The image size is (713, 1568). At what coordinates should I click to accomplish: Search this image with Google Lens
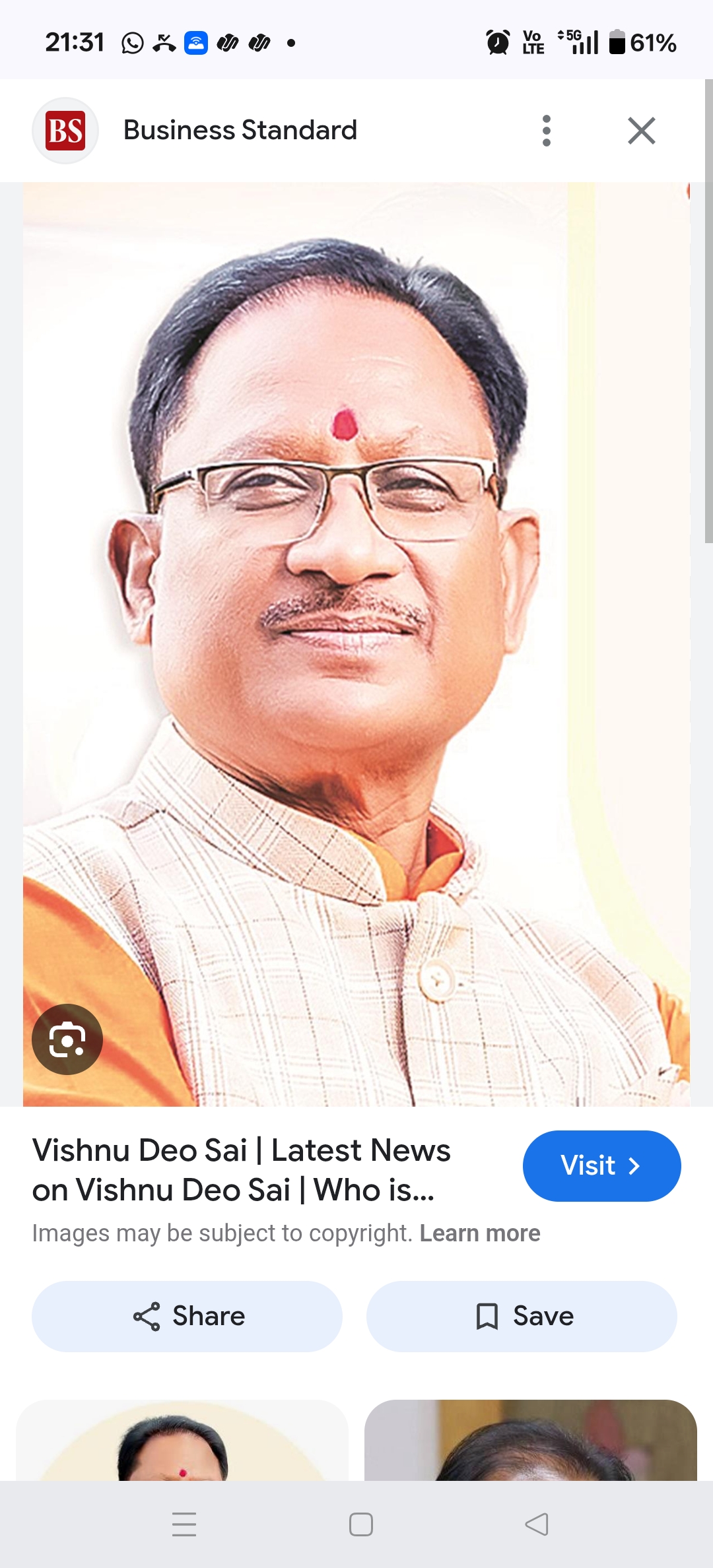[67, 1039]
